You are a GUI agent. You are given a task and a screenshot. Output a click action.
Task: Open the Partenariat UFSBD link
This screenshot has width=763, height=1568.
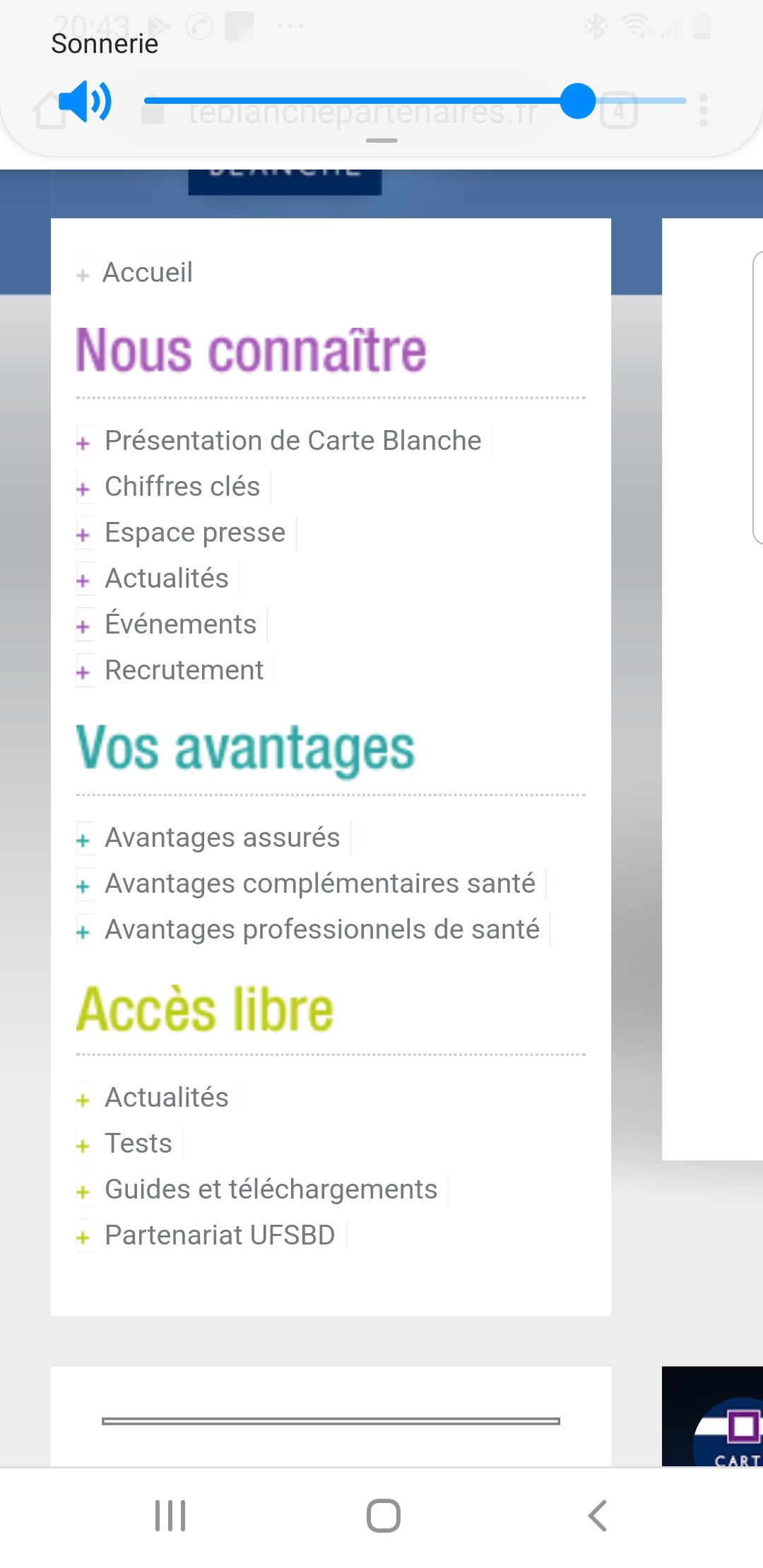click(220, 1235)
